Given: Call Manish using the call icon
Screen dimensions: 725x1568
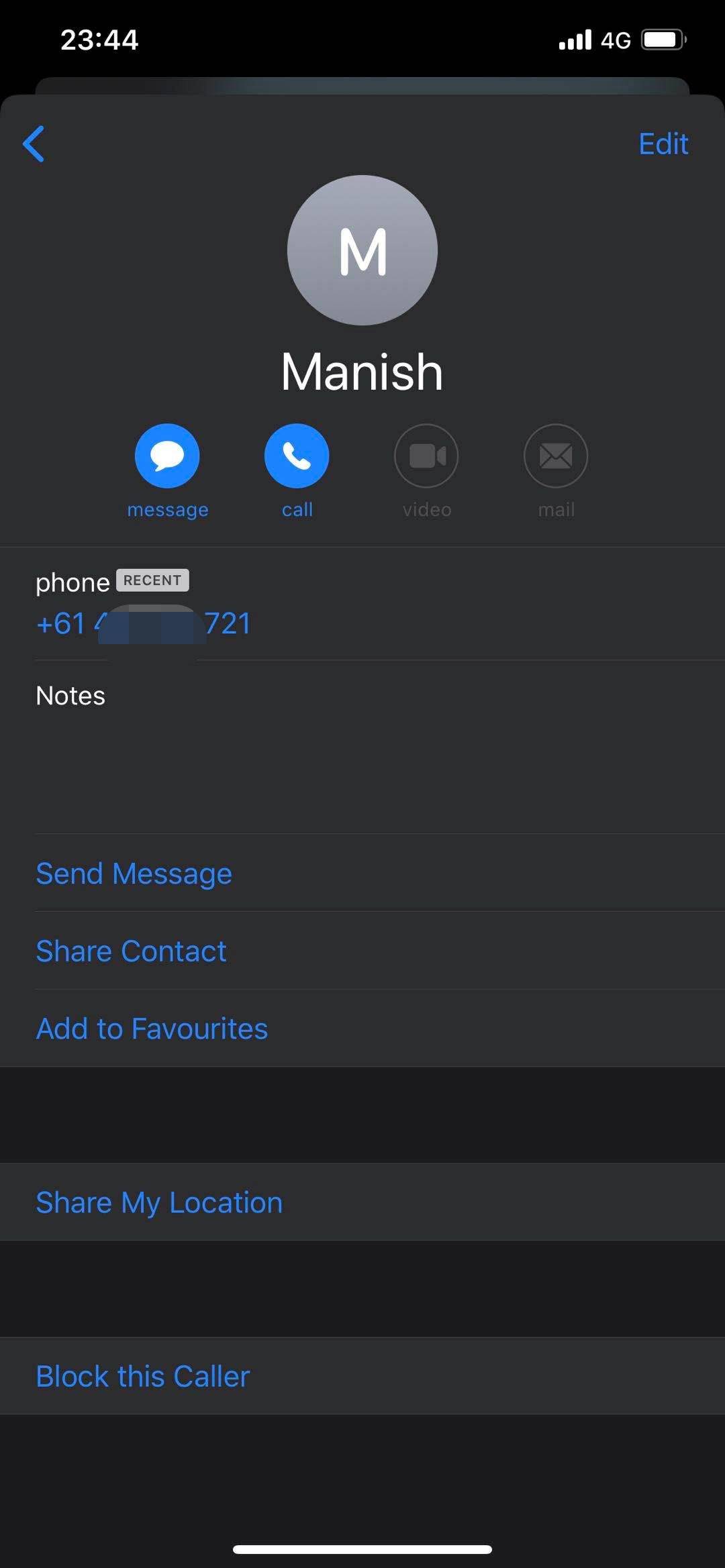Looking at the screenshot, I should 297,456.
